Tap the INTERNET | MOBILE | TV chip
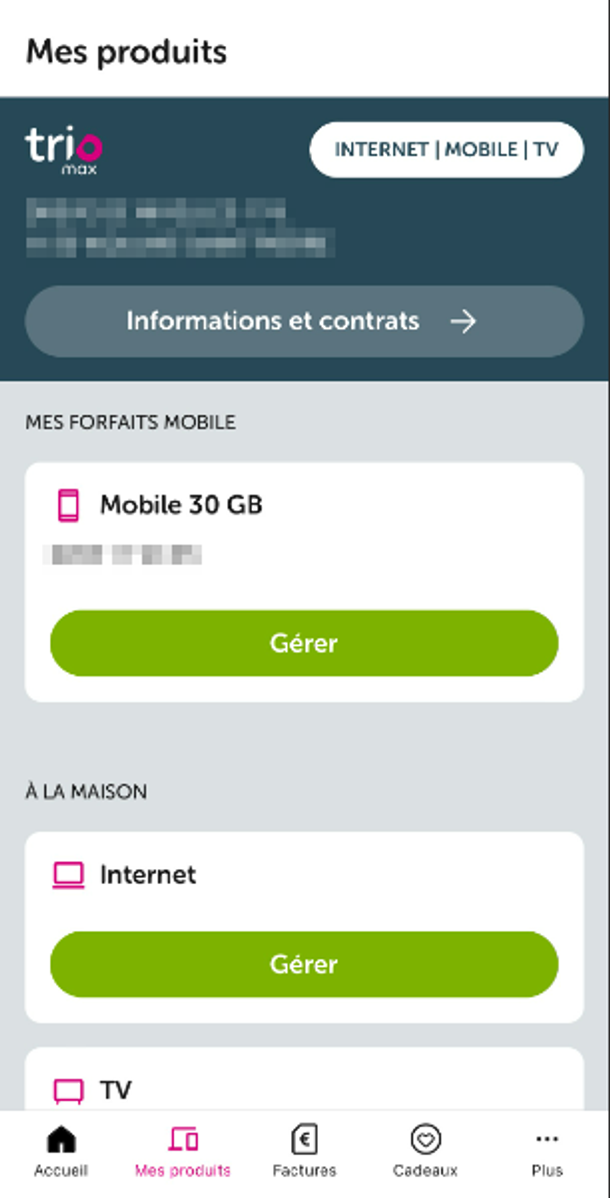The image size is (610, 1198). pos(446,150)
